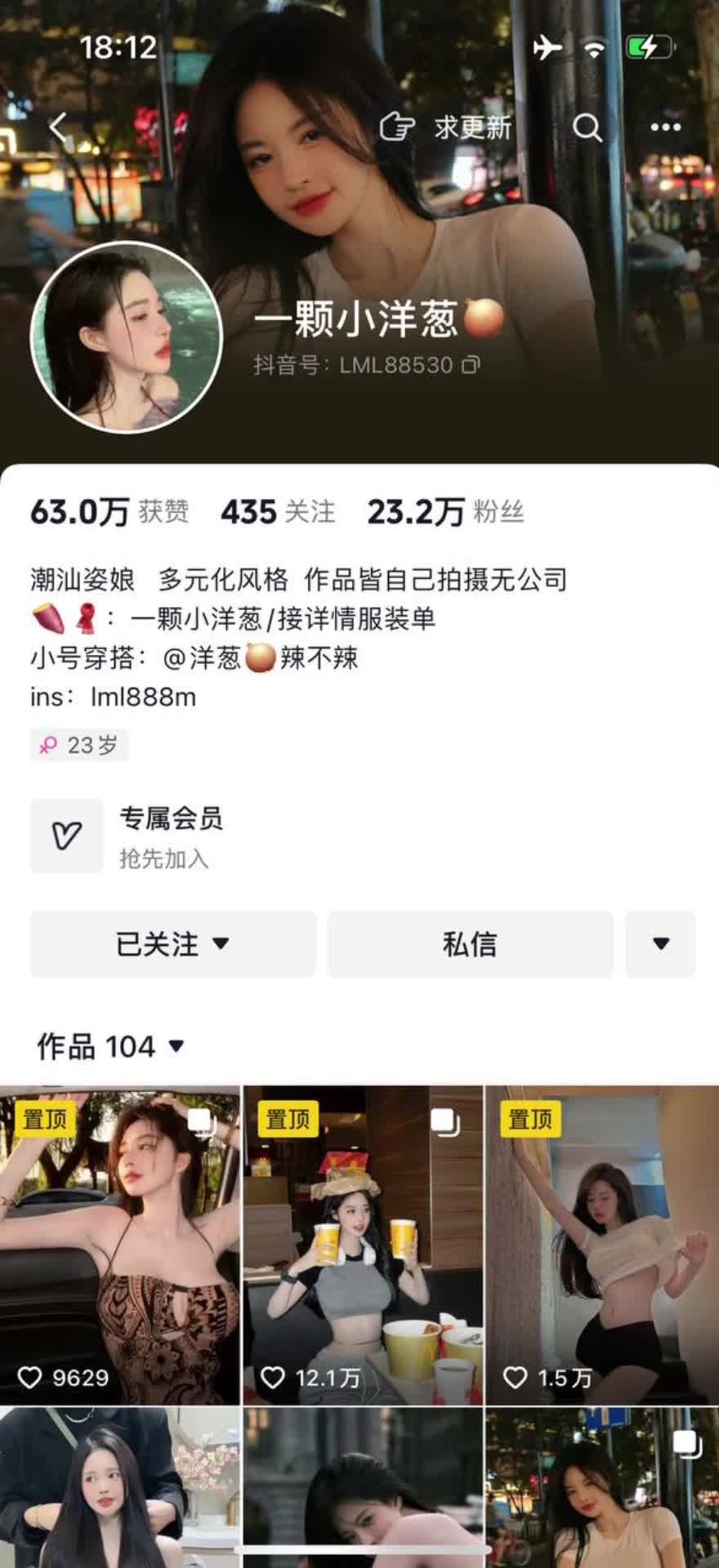Go back using the top-left arrow

tap(57, 127)
